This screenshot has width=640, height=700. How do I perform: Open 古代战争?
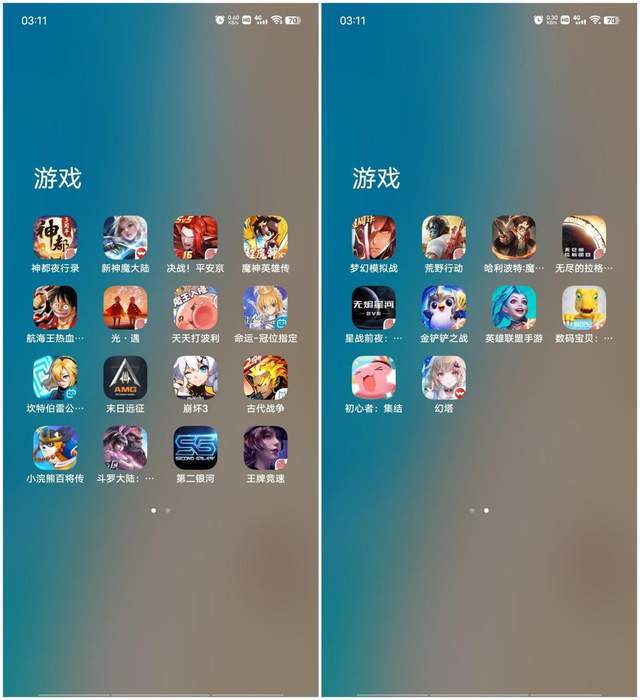click(265, 378)
